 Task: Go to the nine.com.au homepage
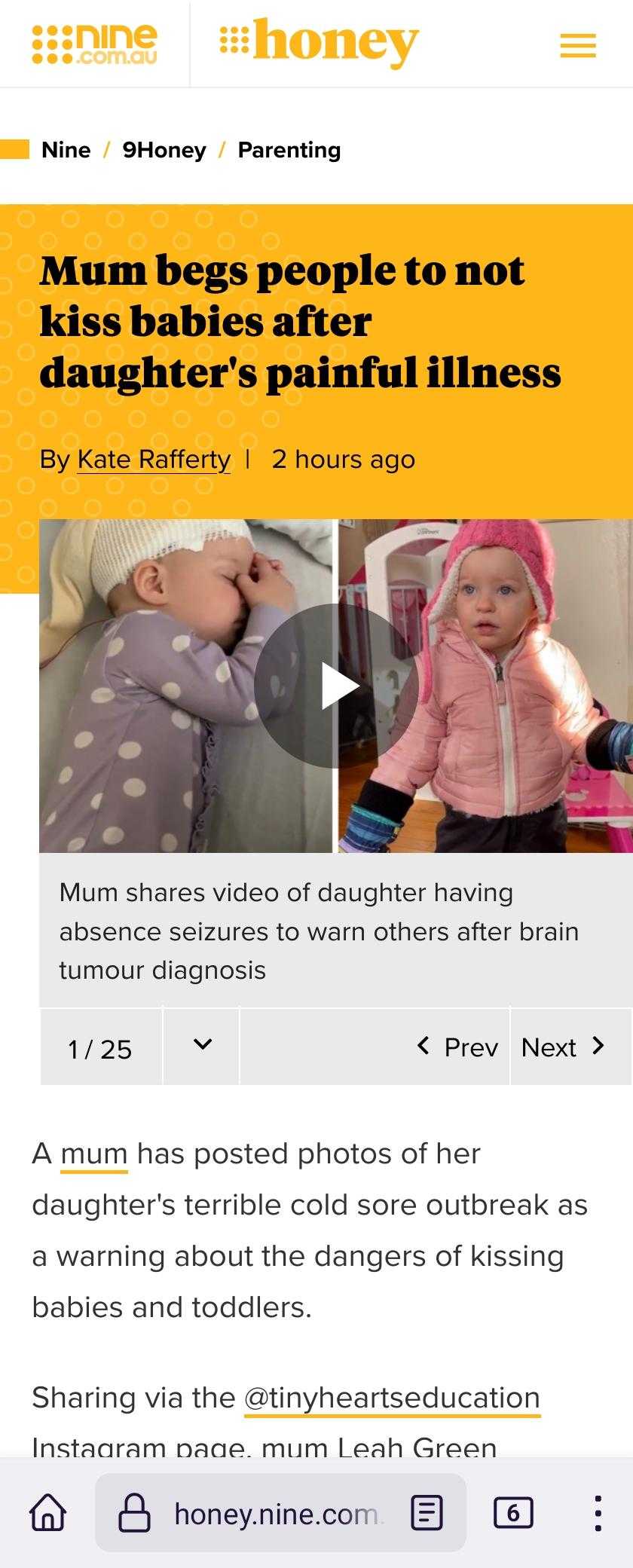pyautogui.click(x=95, y=44)
